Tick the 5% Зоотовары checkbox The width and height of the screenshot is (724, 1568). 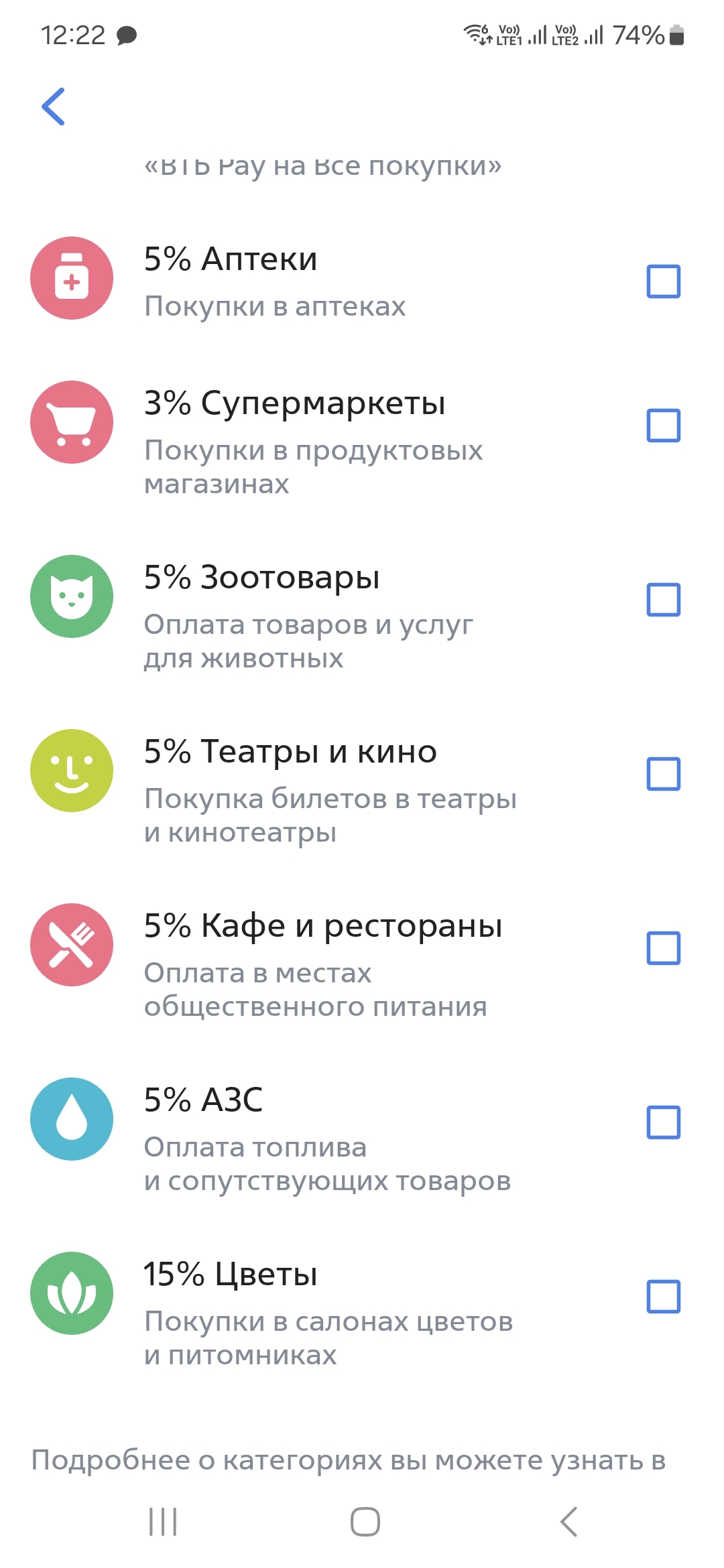pyautogui.click(x=663, y=600)
